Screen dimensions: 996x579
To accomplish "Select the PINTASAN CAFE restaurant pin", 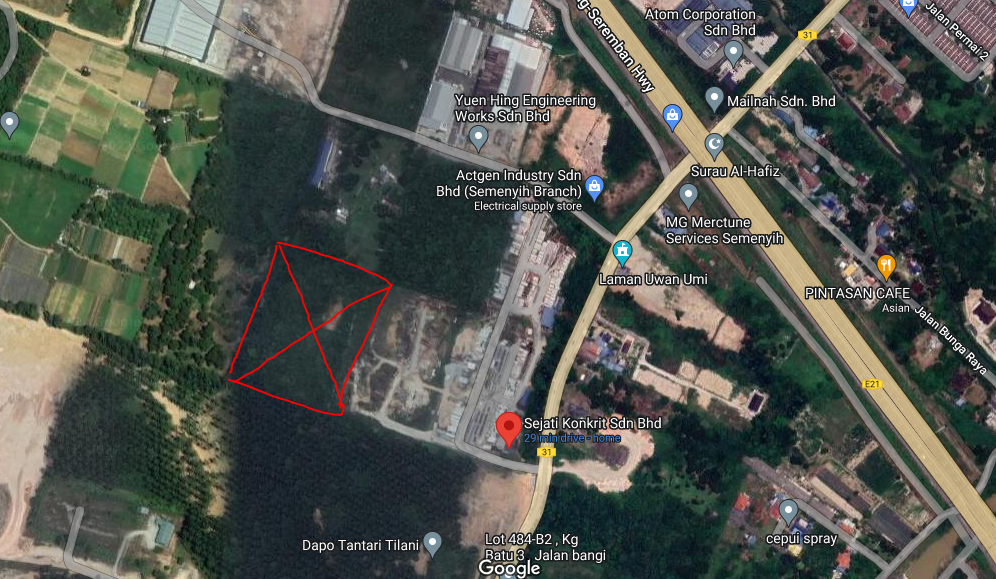I will (886, 266).
